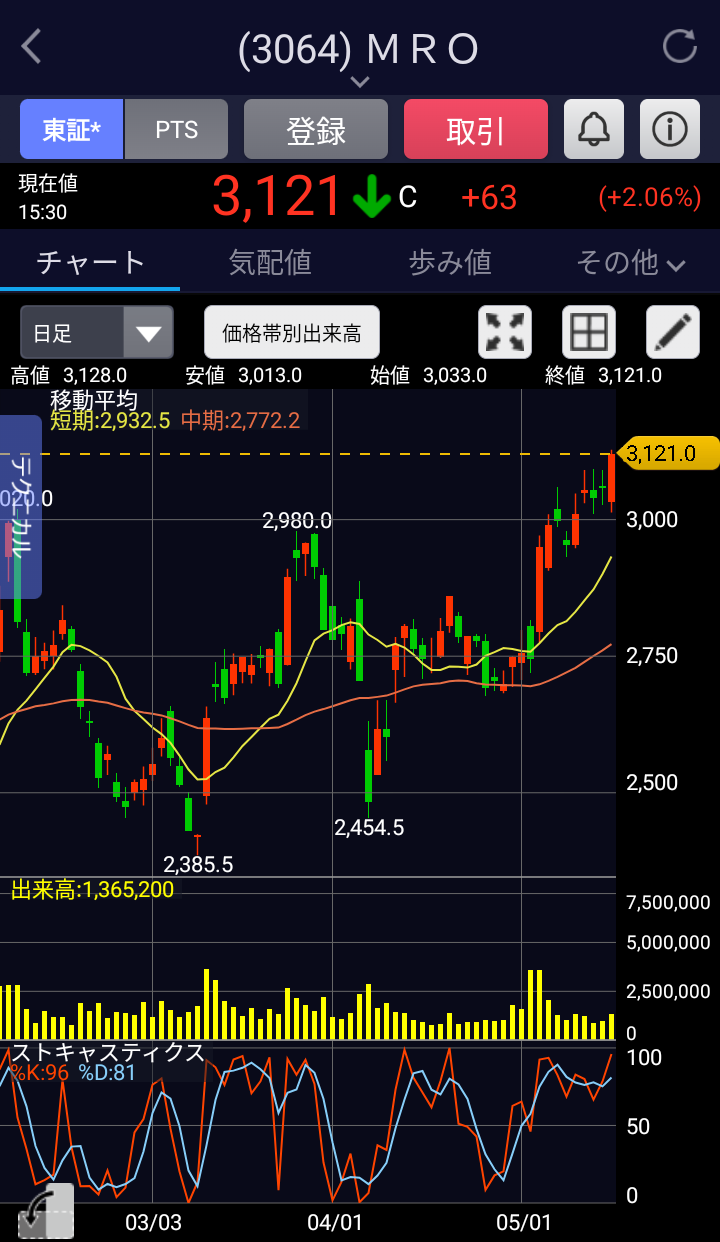The image size is (720, 1242).
Task: Open the 日足 timeframe dropdown
Action: click(97, 333)
